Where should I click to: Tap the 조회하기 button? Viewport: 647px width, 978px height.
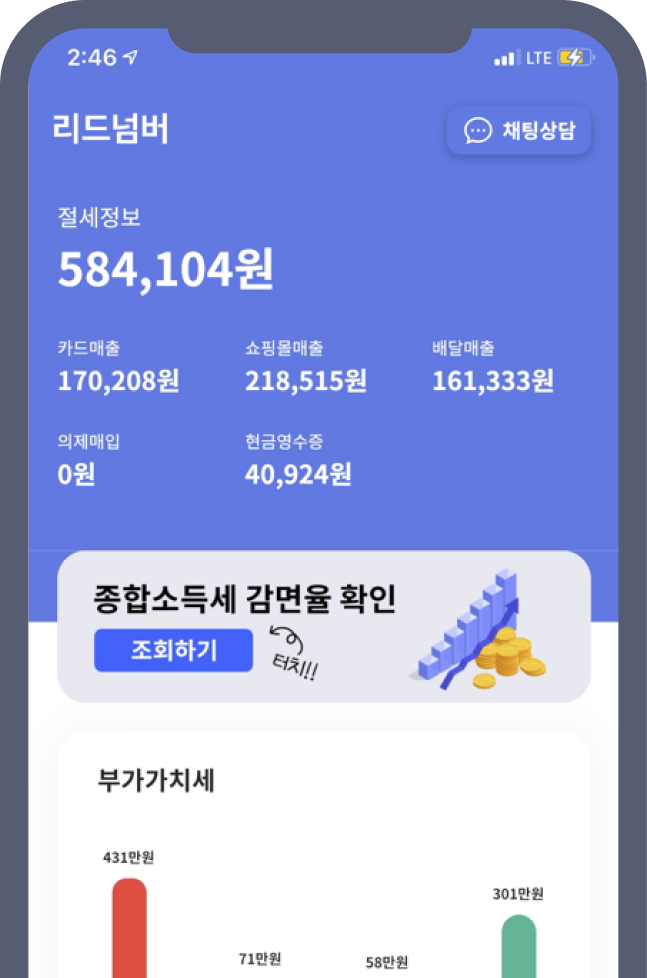(x=173, y=651)
